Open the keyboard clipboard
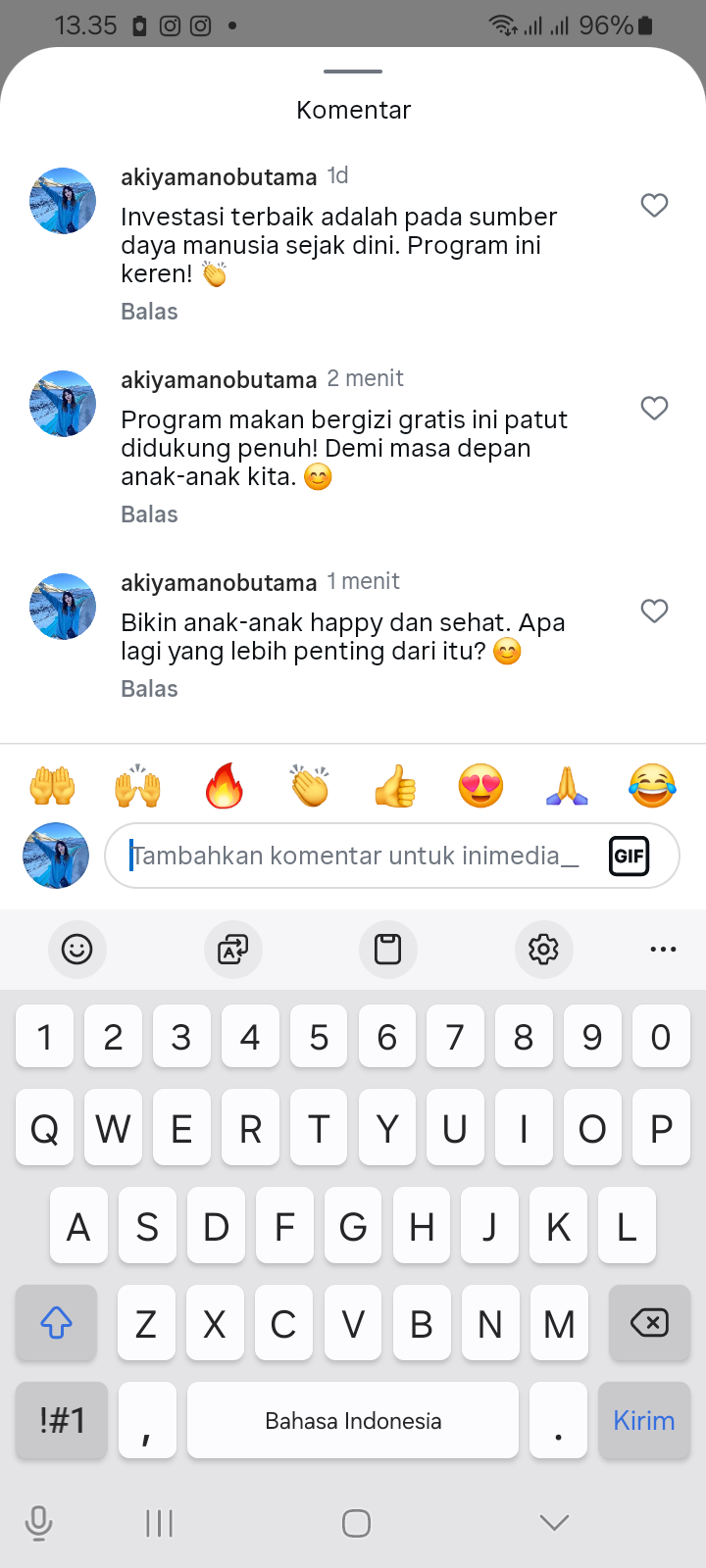This screenshot has height=1568, width=706. coord(388,949)
